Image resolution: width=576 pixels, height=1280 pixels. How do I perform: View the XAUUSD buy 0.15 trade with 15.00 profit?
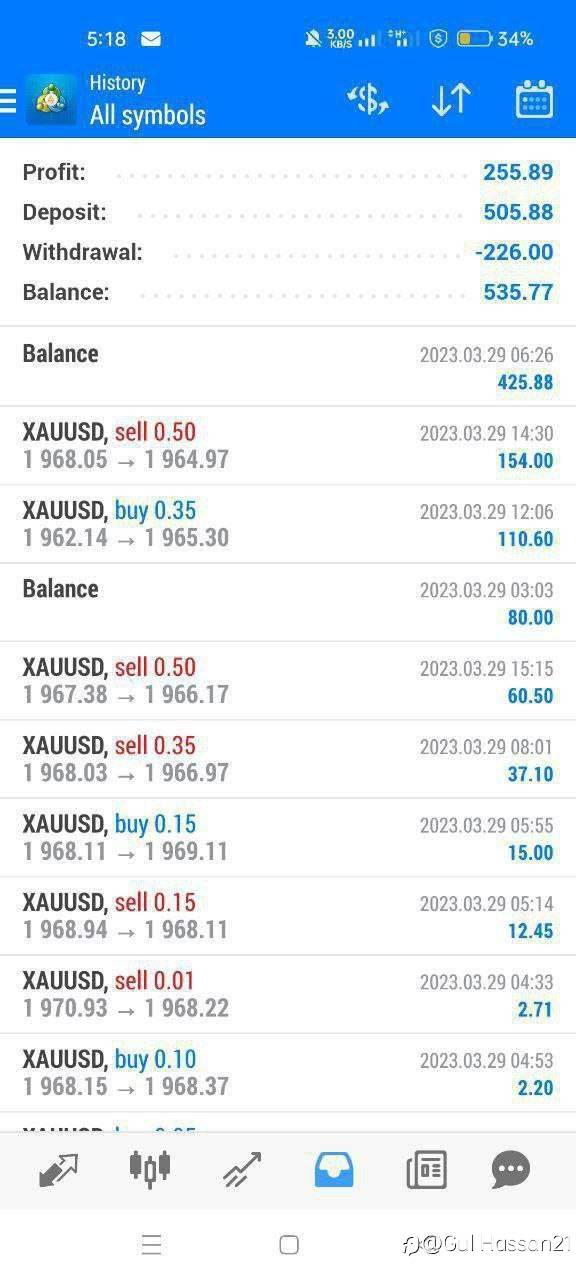coord(288,838)
